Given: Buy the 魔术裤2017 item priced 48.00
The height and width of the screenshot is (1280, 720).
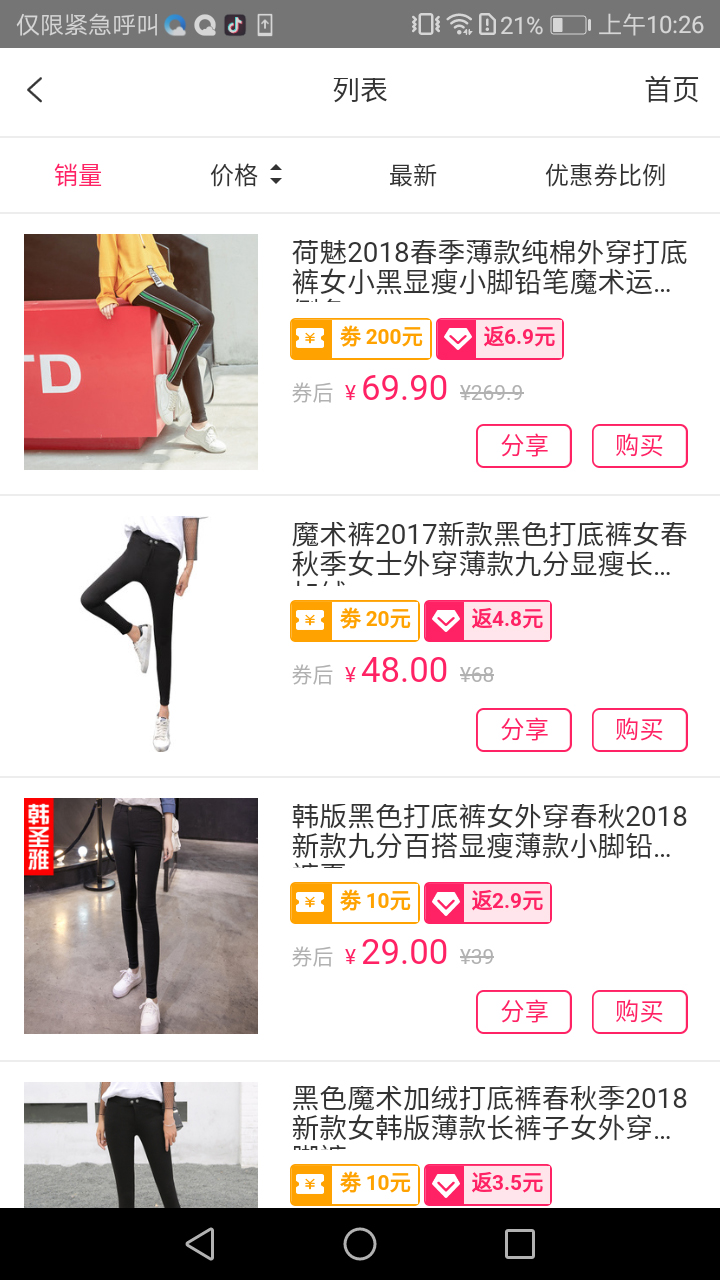Looking at the screenshot, I should pyautogui.click(x=640, y=730).
